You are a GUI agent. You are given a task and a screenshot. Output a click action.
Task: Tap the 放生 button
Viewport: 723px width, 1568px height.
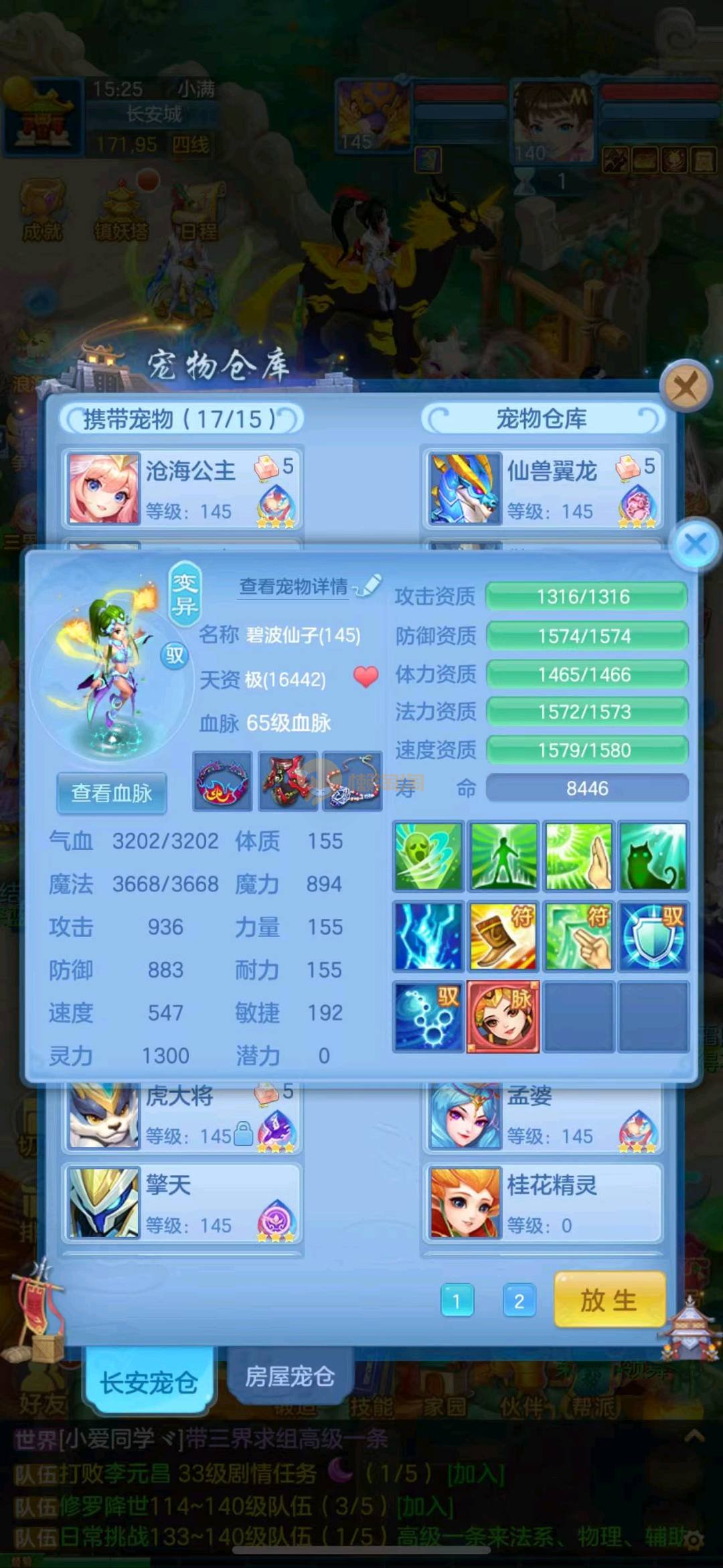click(x=609, y=1300)
